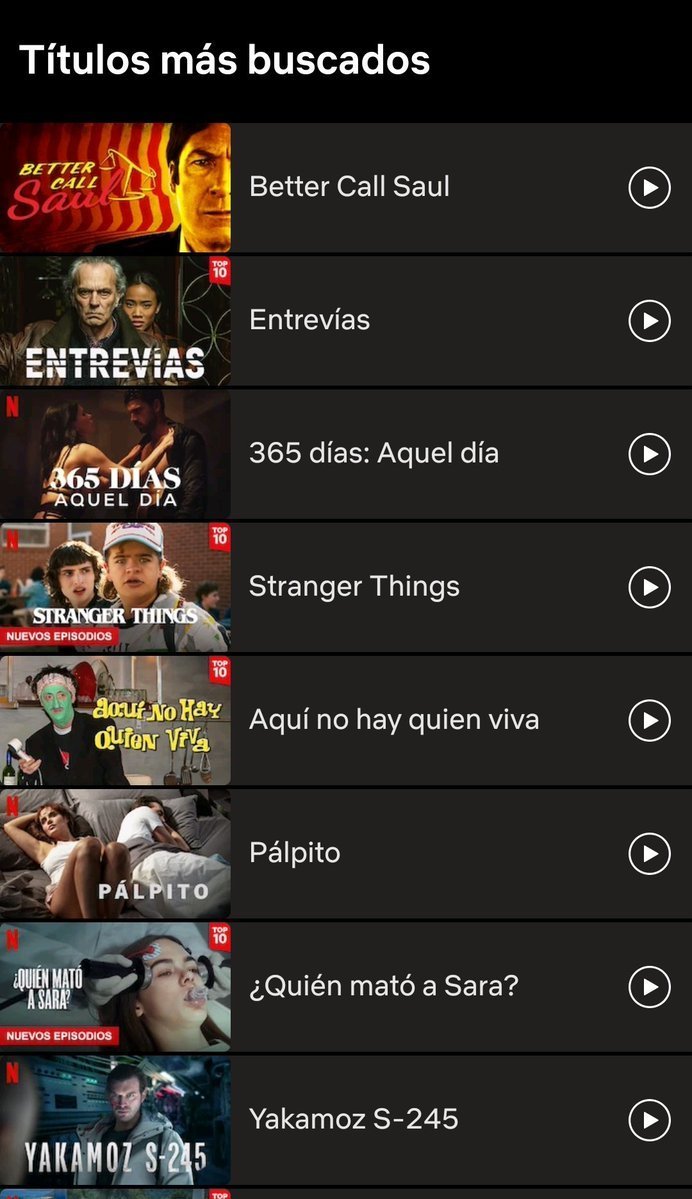
Task: Play Aquí no hay quien viva
Action: (x=649, y=720)
